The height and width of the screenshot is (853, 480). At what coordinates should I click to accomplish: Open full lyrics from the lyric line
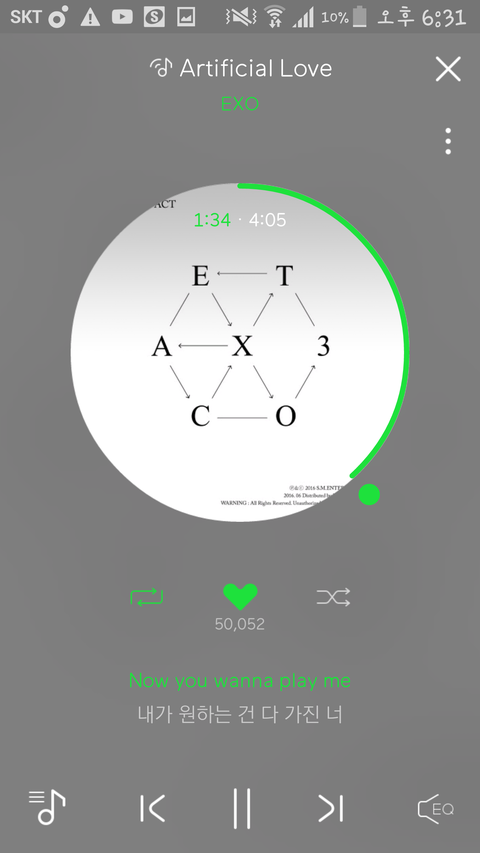[x=240, y=697]
